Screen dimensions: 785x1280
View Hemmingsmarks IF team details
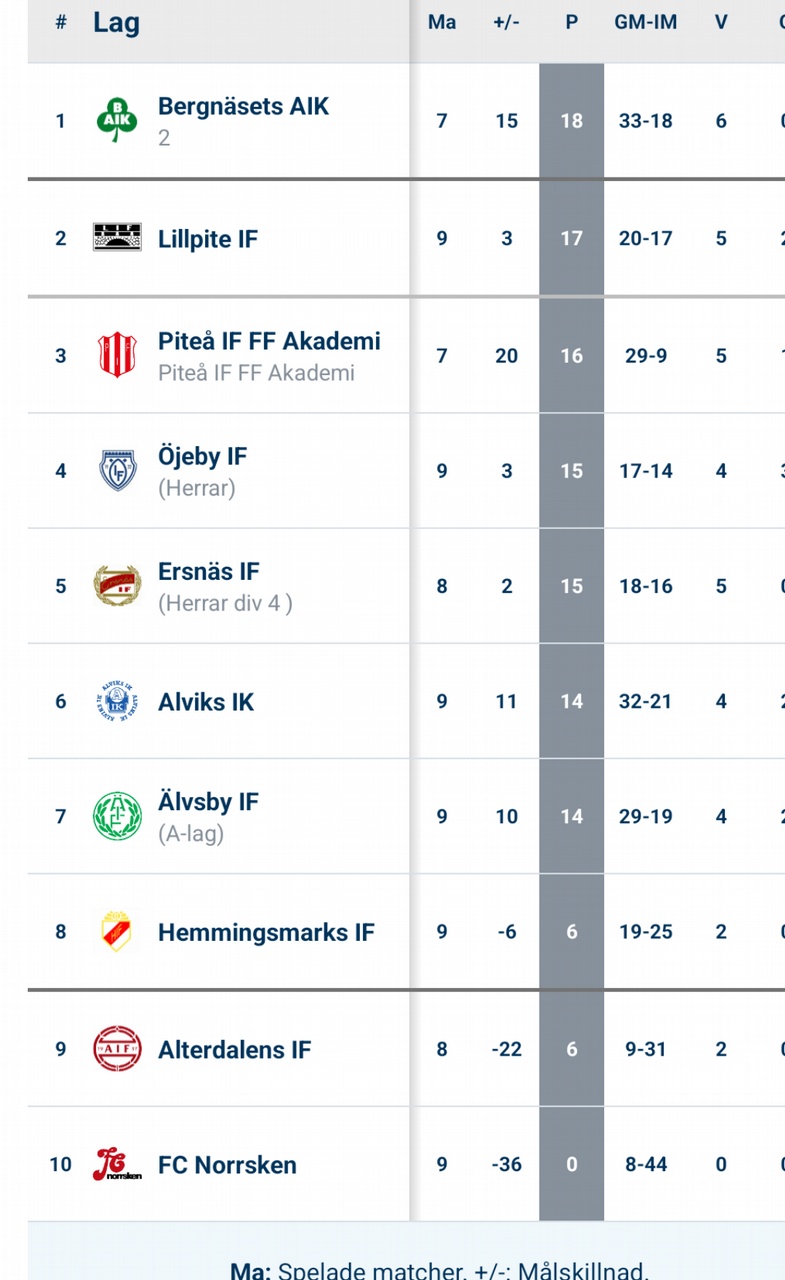[266, 933]
